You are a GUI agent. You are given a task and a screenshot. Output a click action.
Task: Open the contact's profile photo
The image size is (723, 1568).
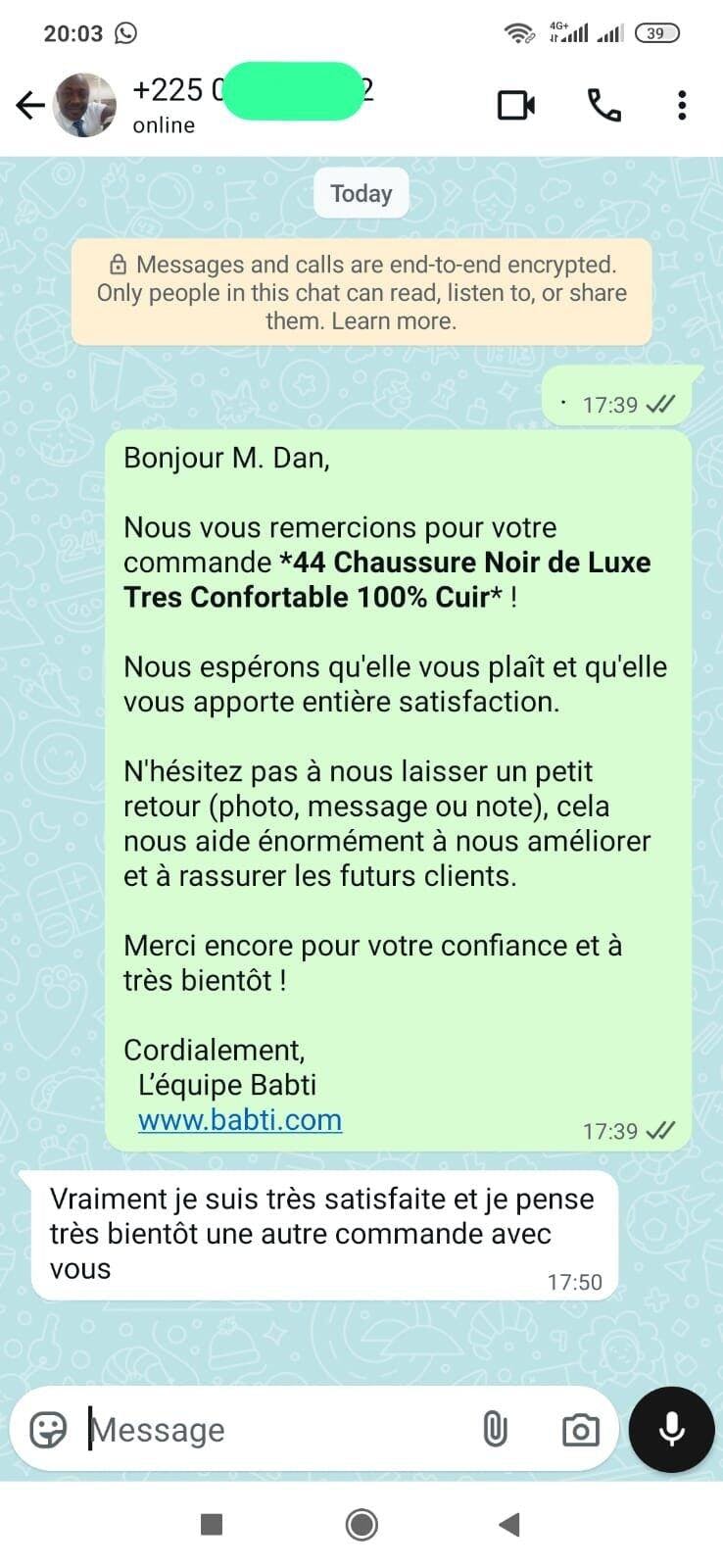point(84,105)
